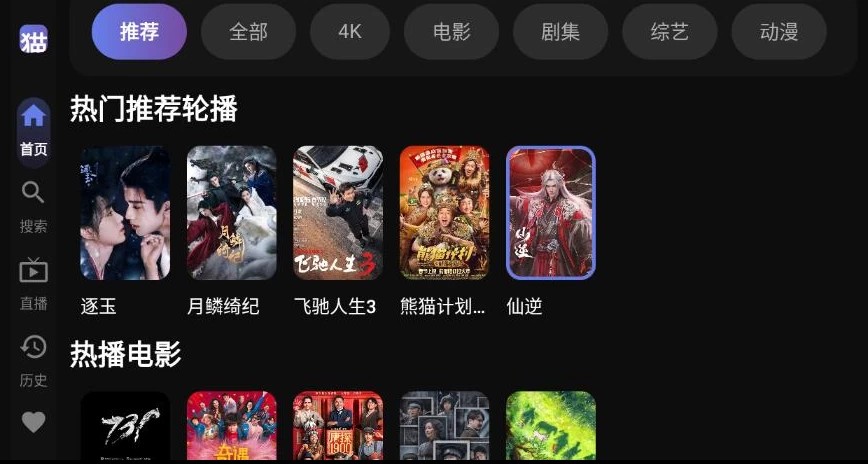Open the 月鳞绮纪 poster
Image resolution: width=868 pixels, height=464 pixels.
[231, 213]
